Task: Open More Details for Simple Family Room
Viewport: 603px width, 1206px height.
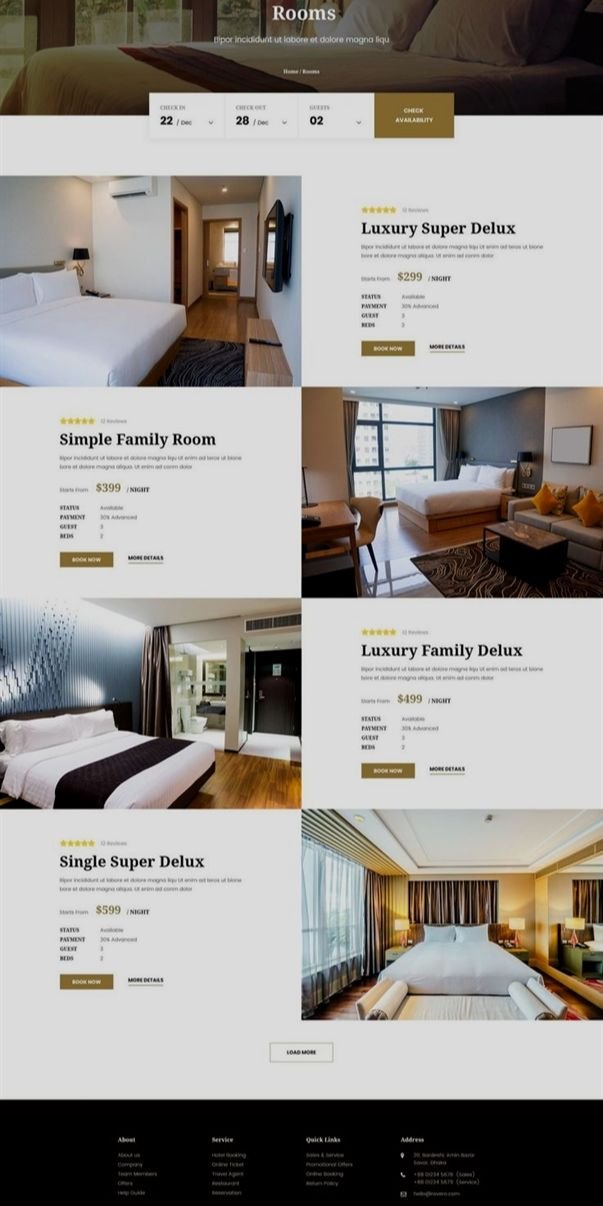Action: pyautogui.click(x=145, y=559)
